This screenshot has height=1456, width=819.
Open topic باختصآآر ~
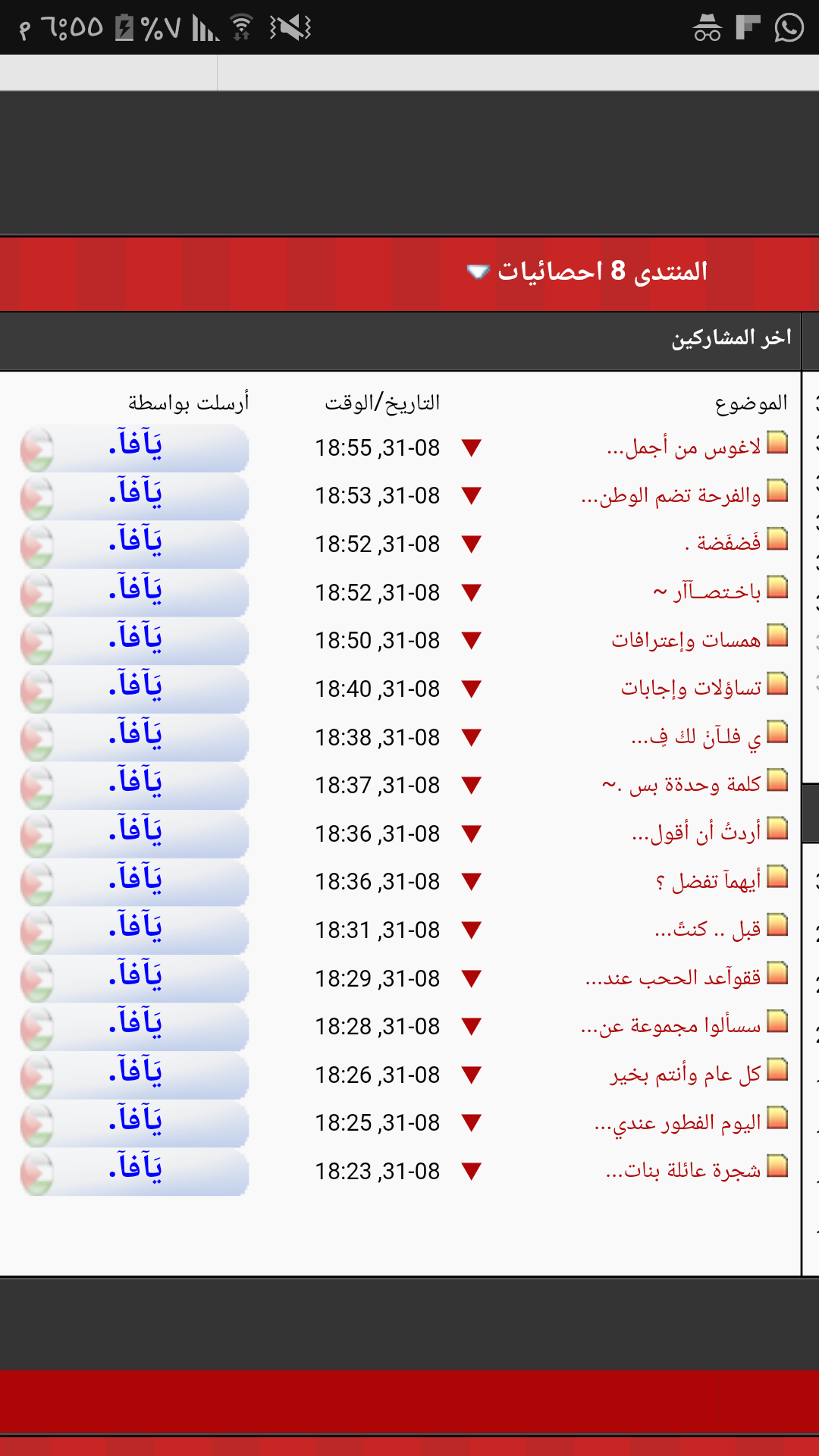(x=707, y=591)
